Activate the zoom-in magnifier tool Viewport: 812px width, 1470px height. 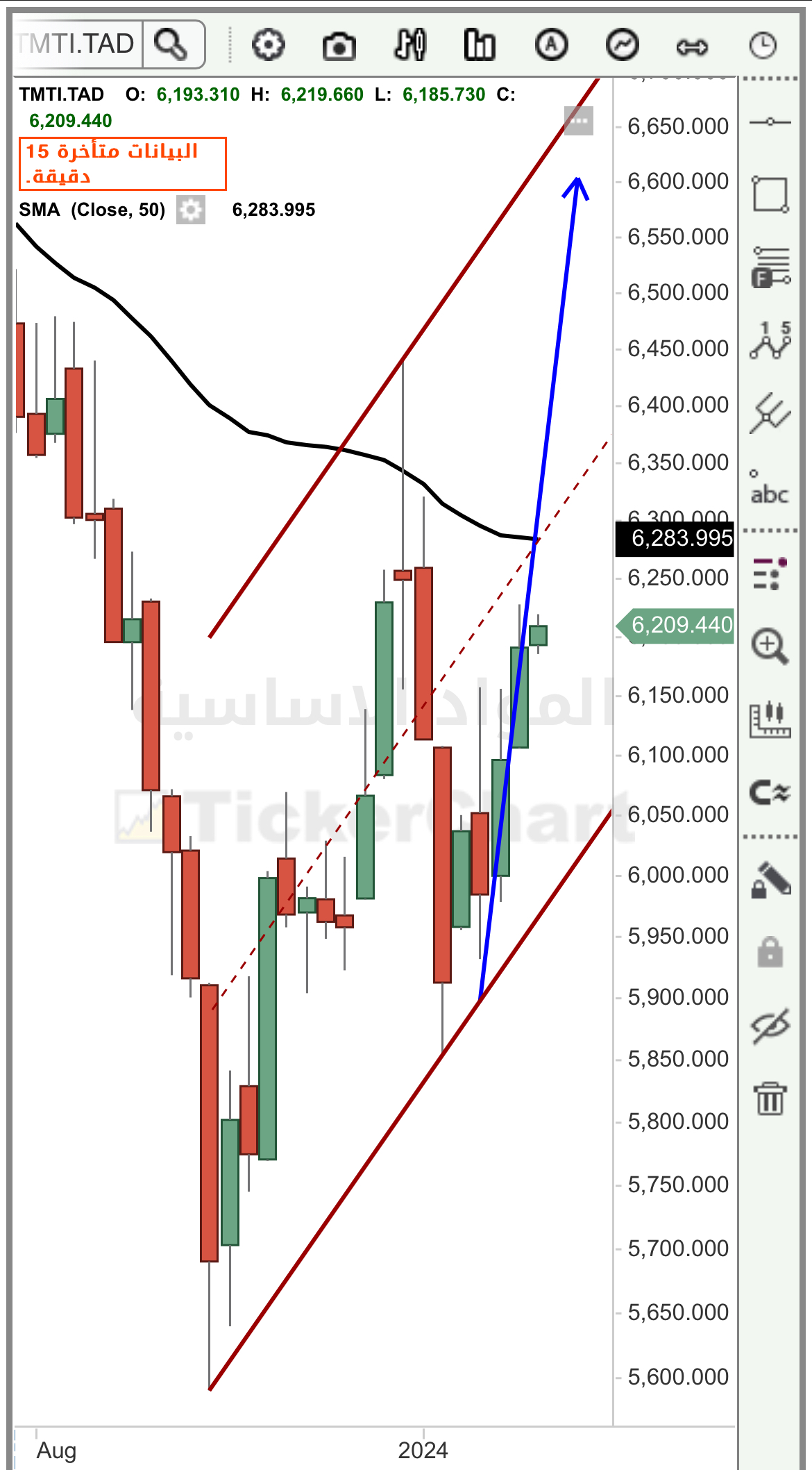click(x=770, y=646)
